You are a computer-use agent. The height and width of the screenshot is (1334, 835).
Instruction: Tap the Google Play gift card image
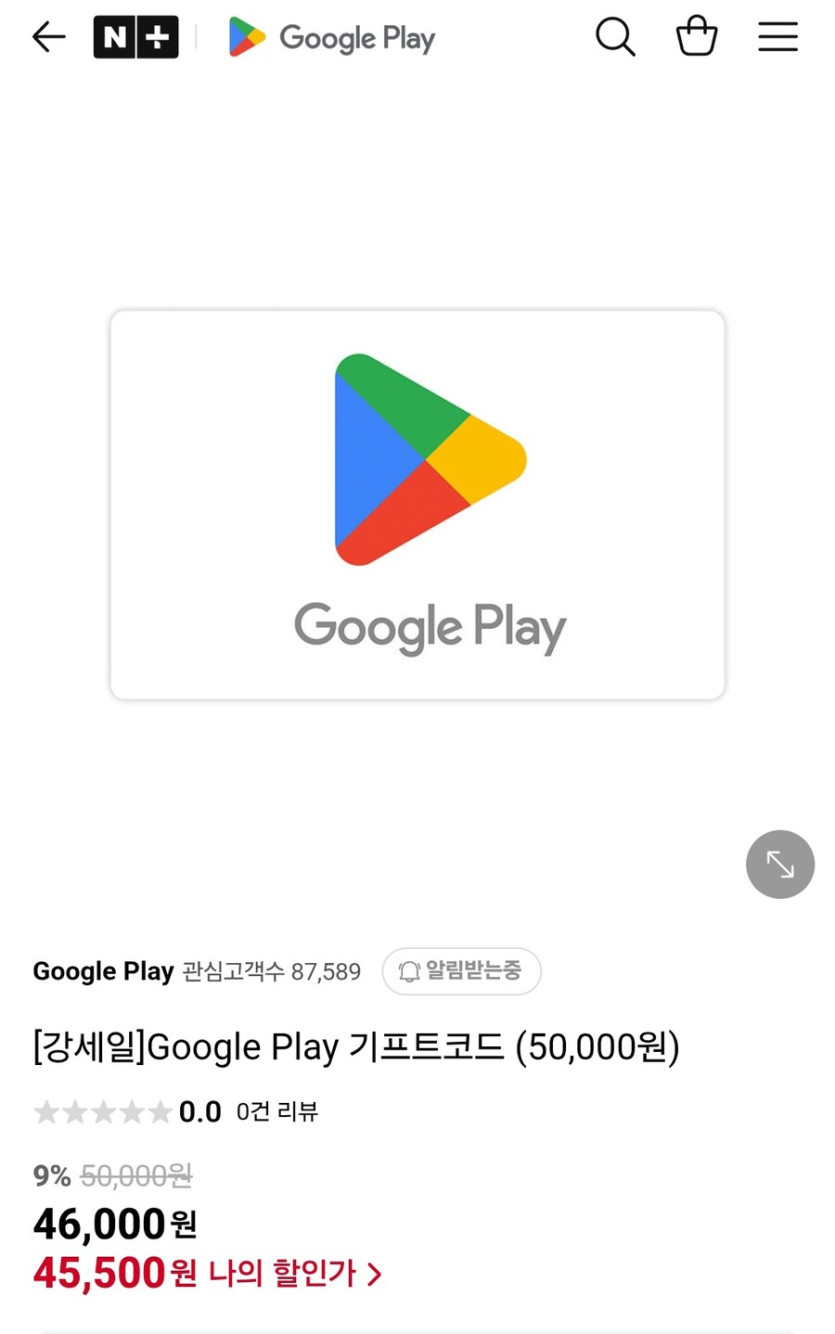[417, 503]
